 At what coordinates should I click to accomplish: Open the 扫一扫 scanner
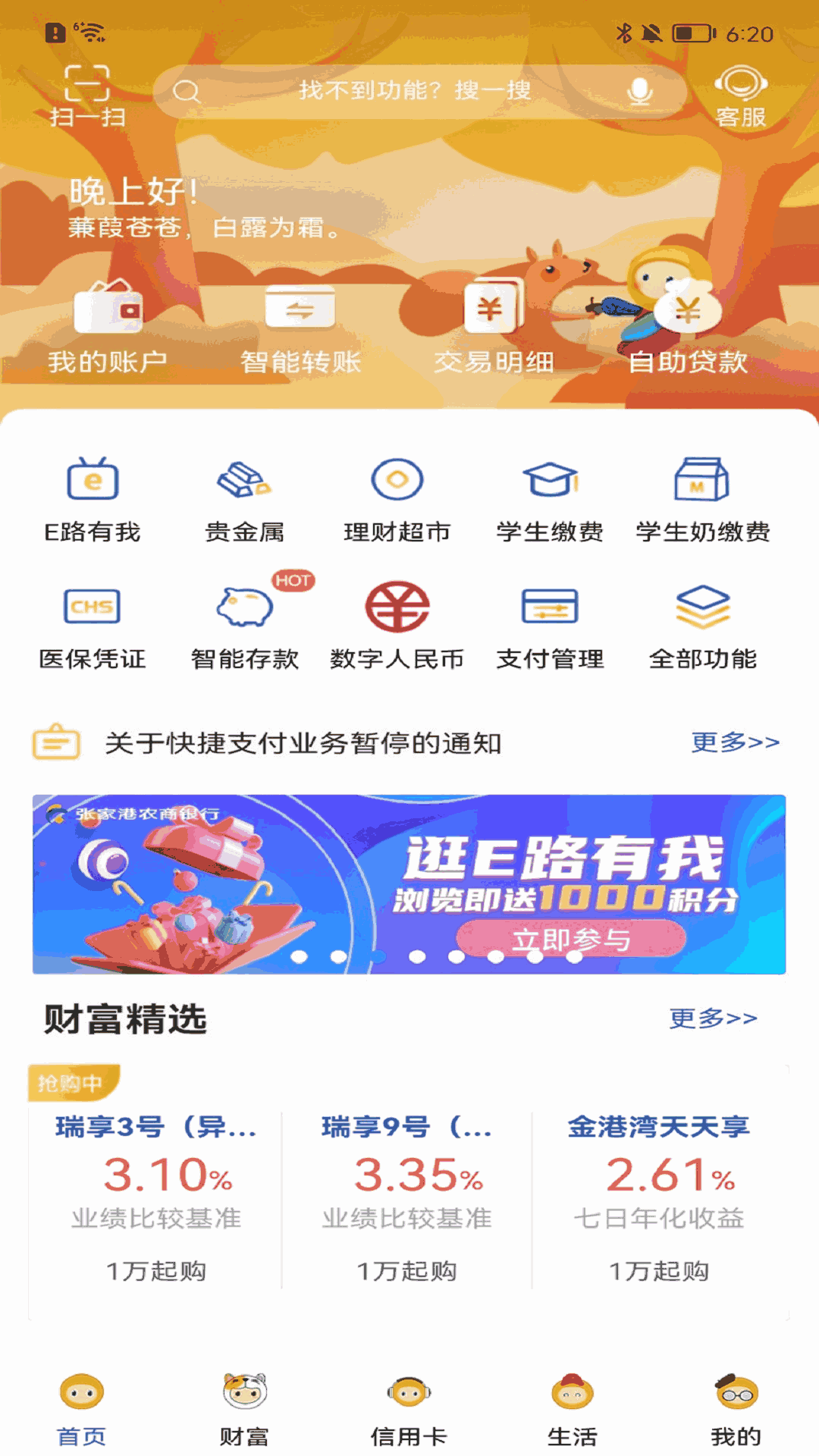point(86,95)
